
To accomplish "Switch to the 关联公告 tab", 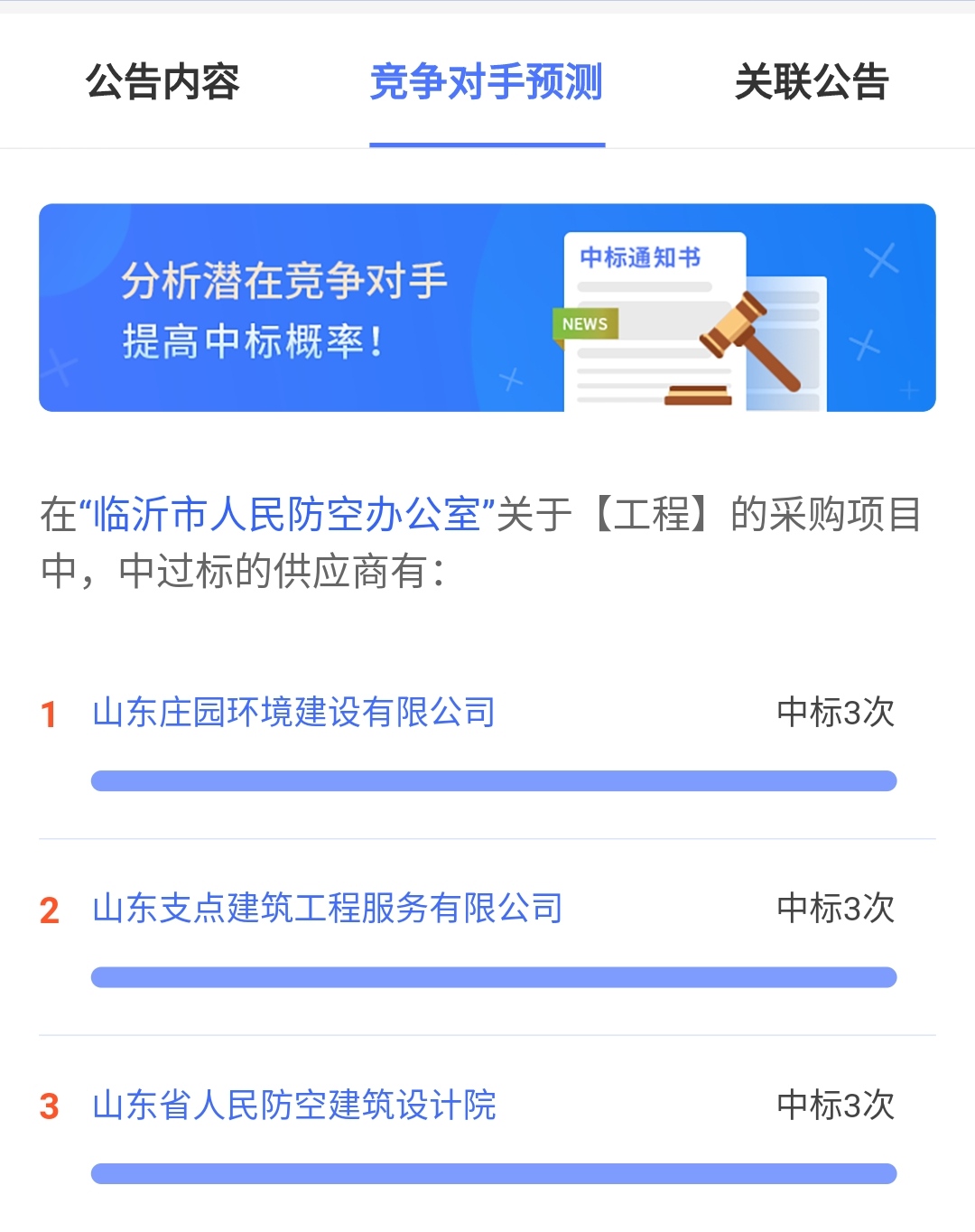I will point(812,81).
